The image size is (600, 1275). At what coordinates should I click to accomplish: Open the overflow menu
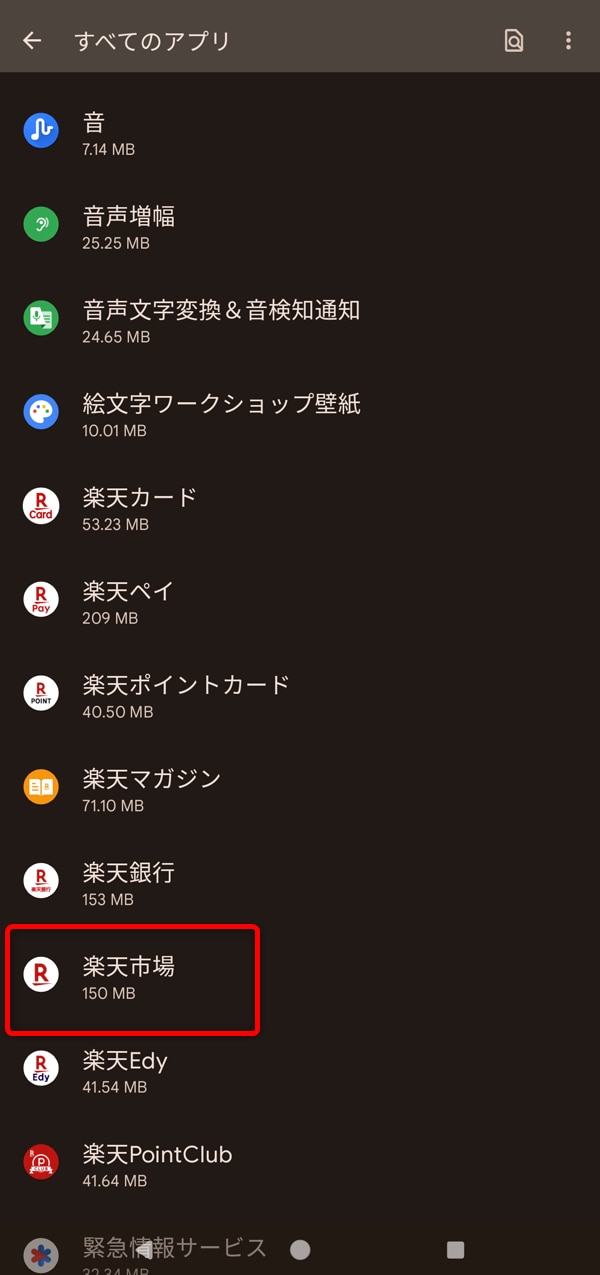568,41
